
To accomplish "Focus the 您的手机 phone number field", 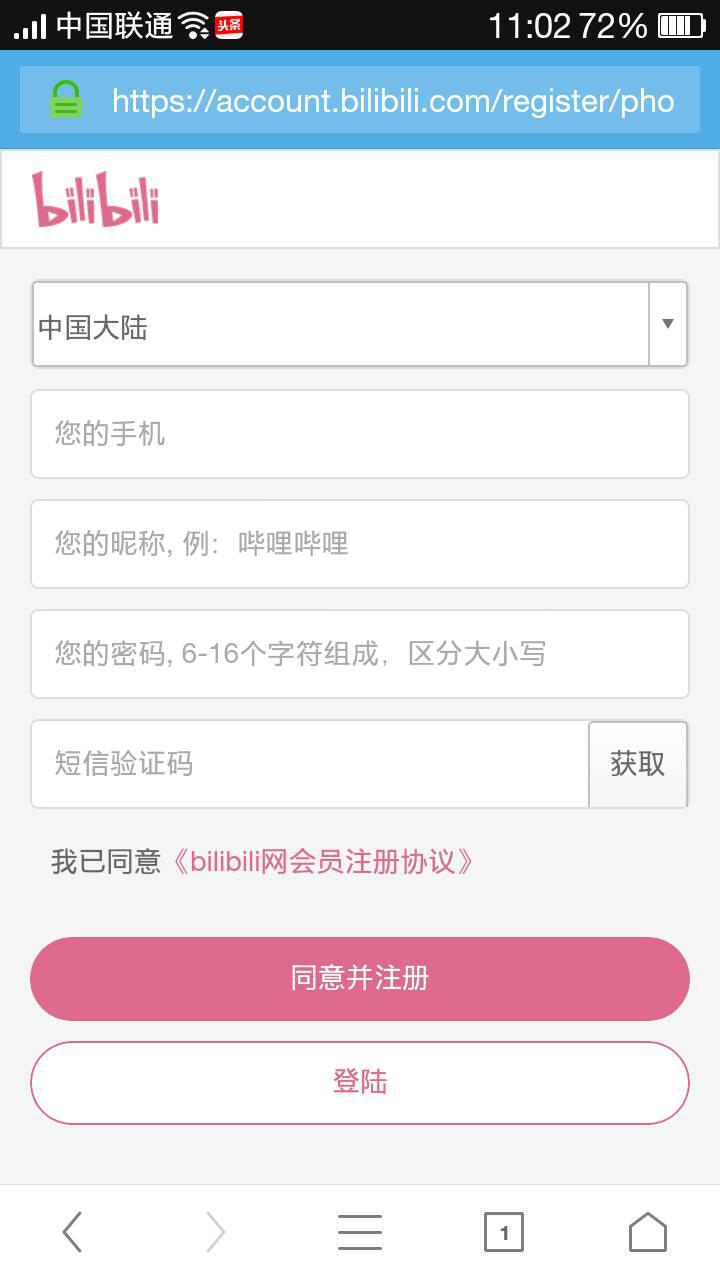I will (360, 434).
